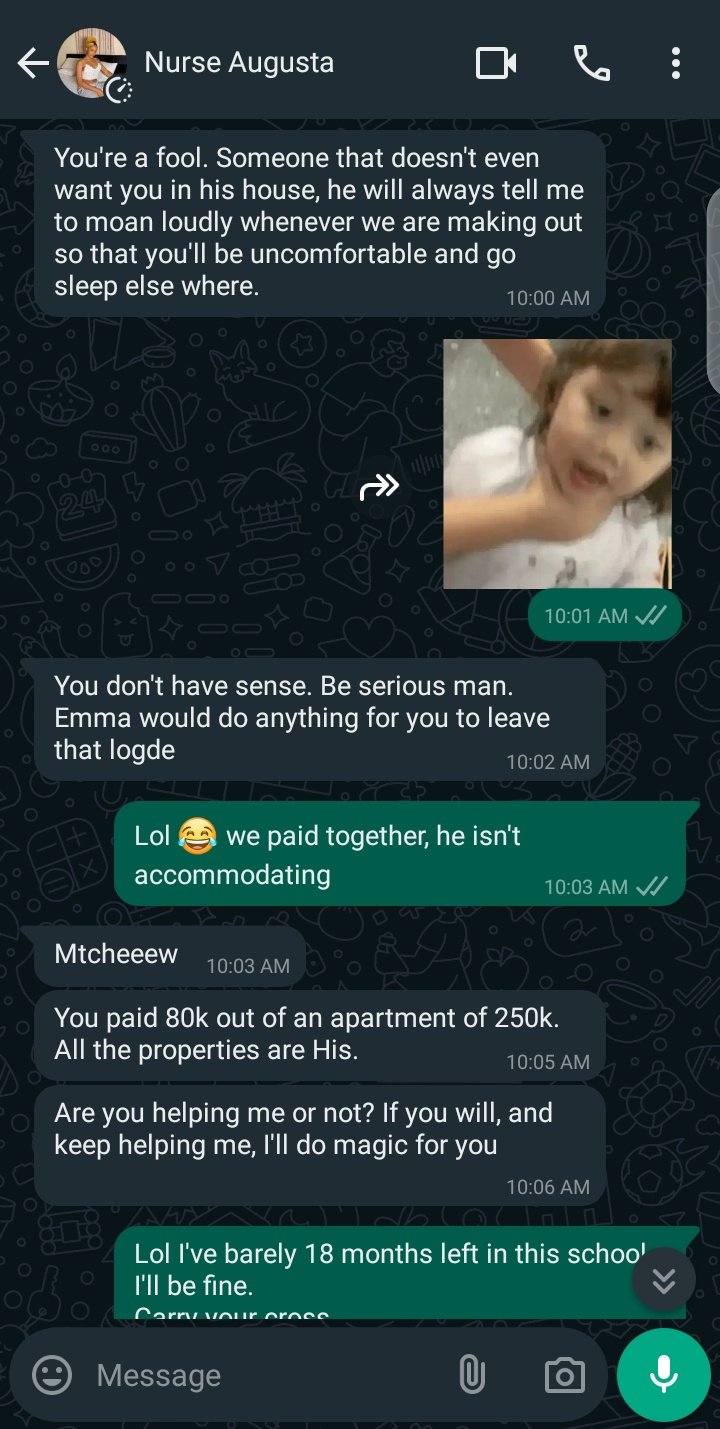Viewport: 720px width, 1429px height.
Task: Start a video call with Nurse Augusta
Action: click(x=496, y=64)
